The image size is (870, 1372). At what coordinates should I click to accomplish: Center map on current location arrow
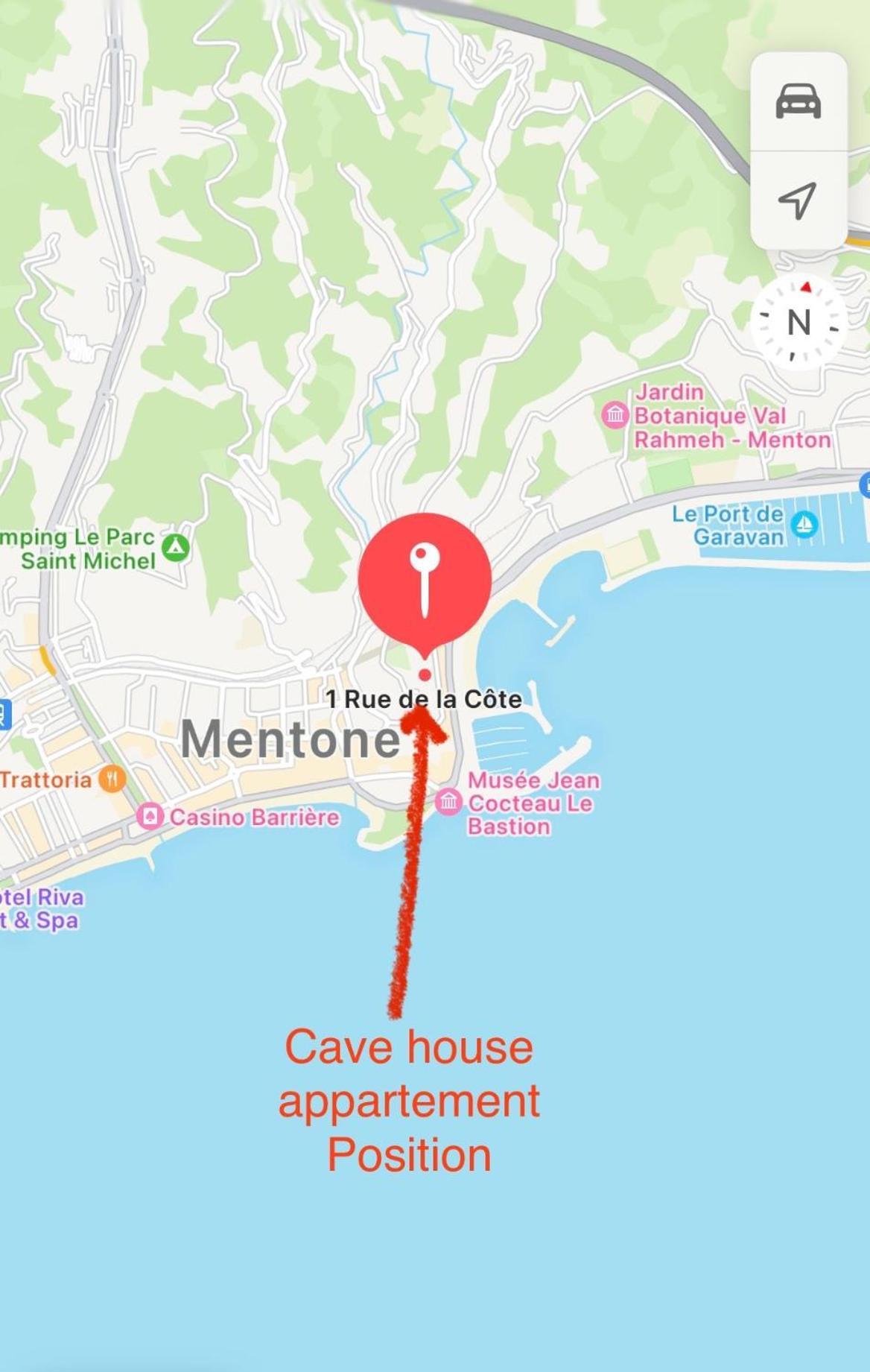pyautogui.click(x=798, y=200)
